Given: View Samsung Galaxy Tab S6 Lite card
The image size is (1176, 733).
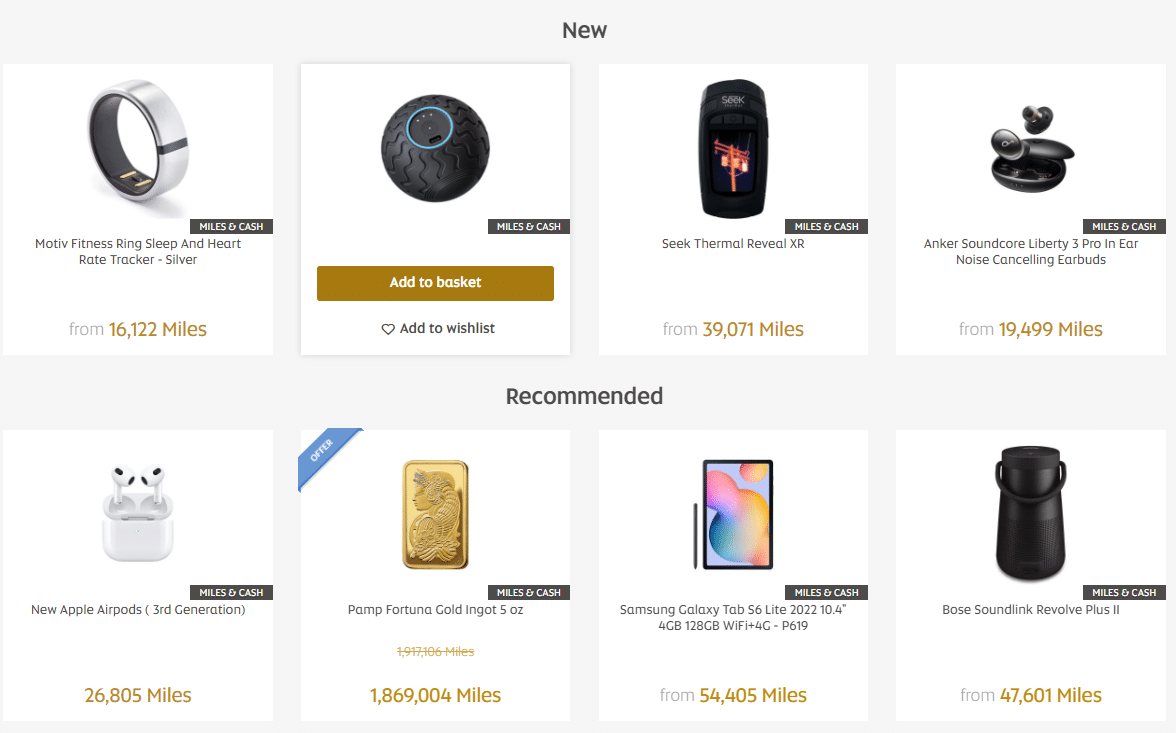Looking at the screenshot, I should pos(733,617).
